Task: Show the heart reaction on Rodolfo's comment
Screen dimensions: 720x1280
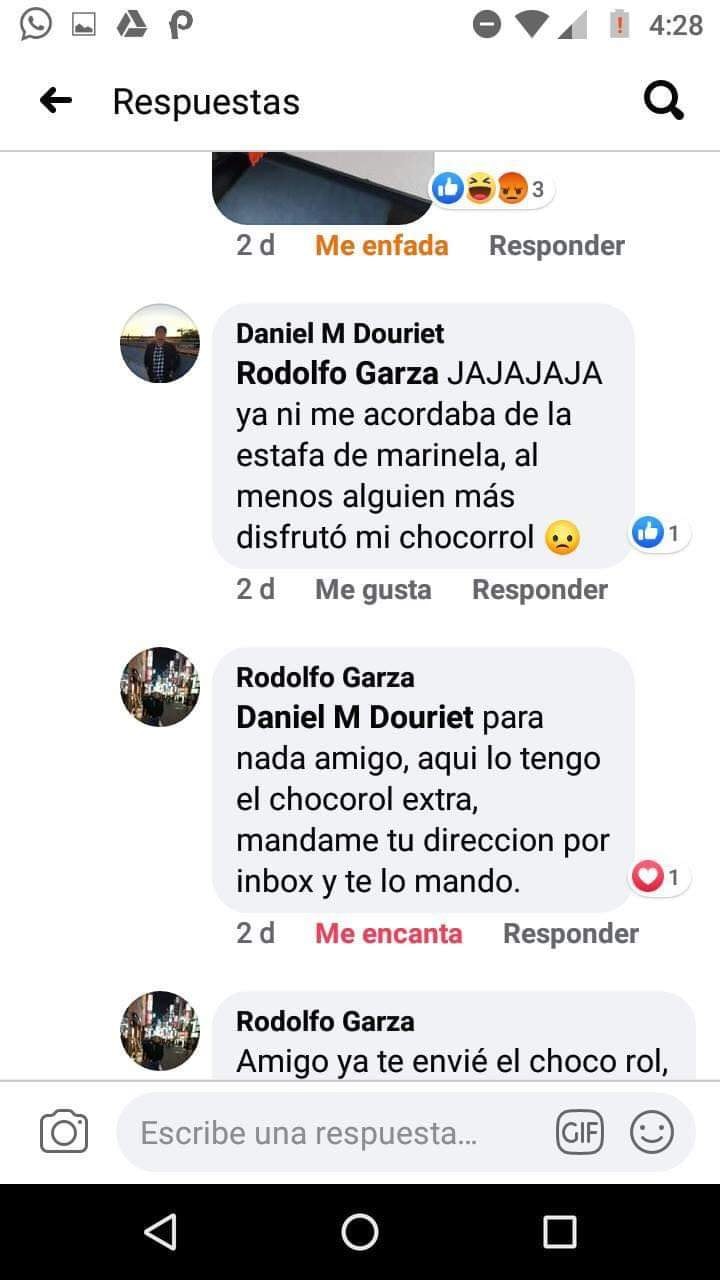Action: point(658,878)
